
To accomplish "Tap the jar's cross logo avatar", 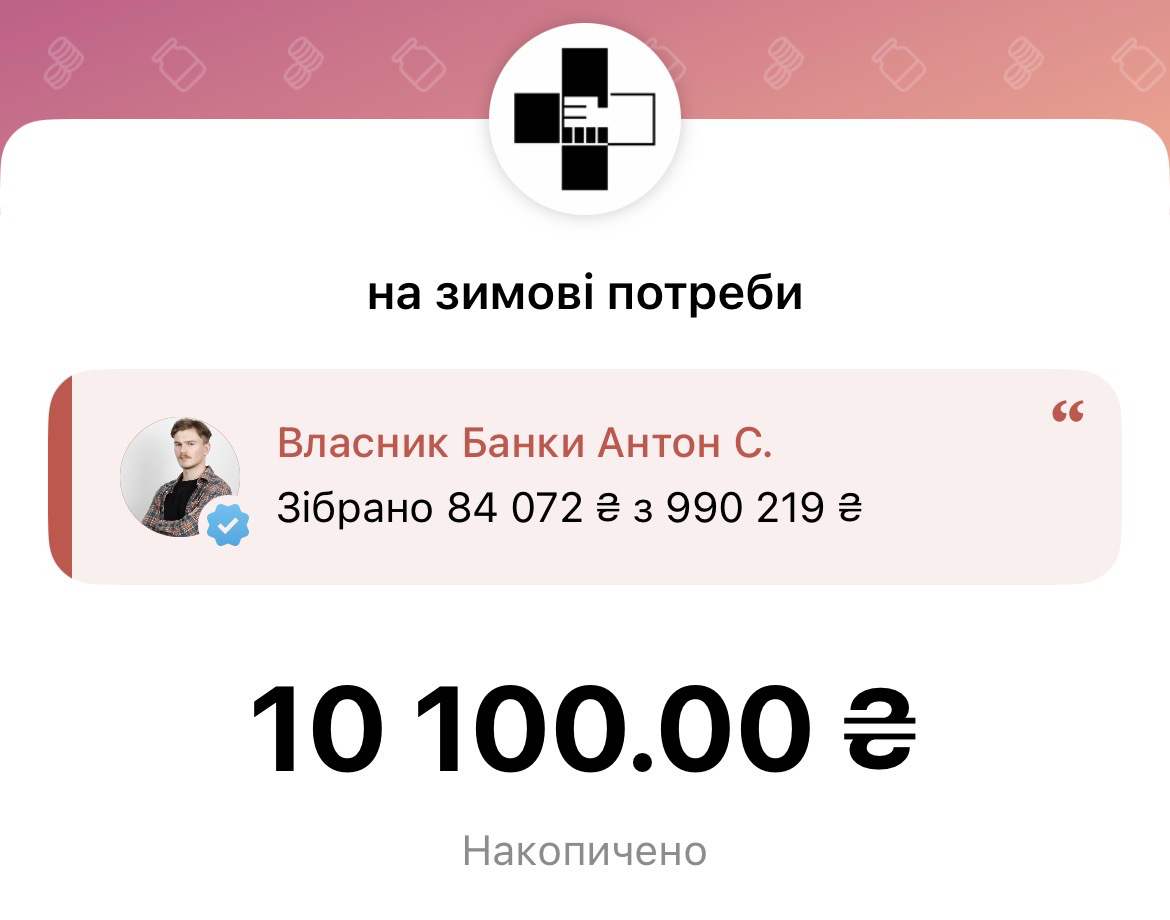I will click(x=584, y=119).
